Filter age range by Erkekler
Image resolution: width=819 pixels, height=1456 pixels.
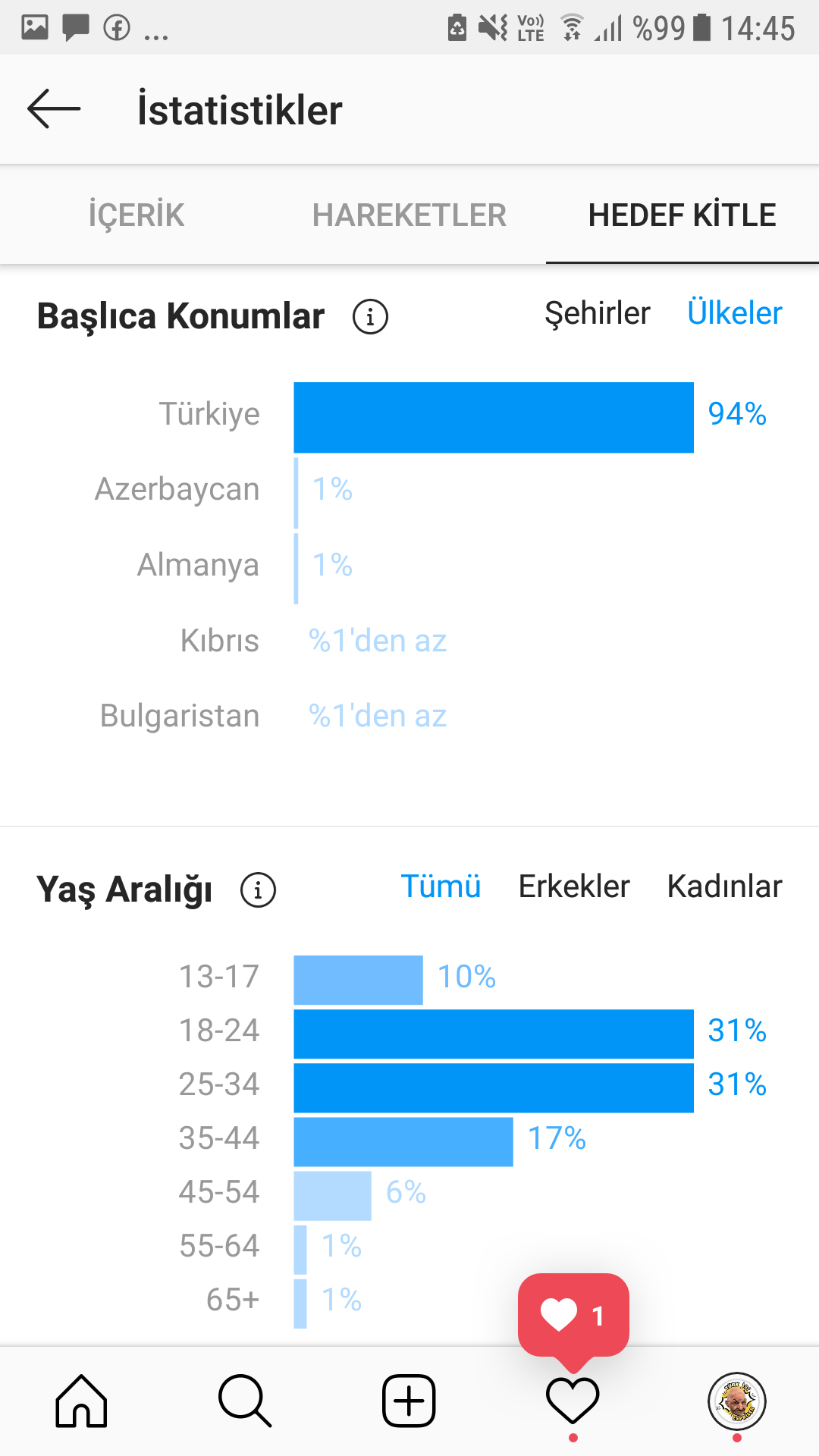point(574,886)
